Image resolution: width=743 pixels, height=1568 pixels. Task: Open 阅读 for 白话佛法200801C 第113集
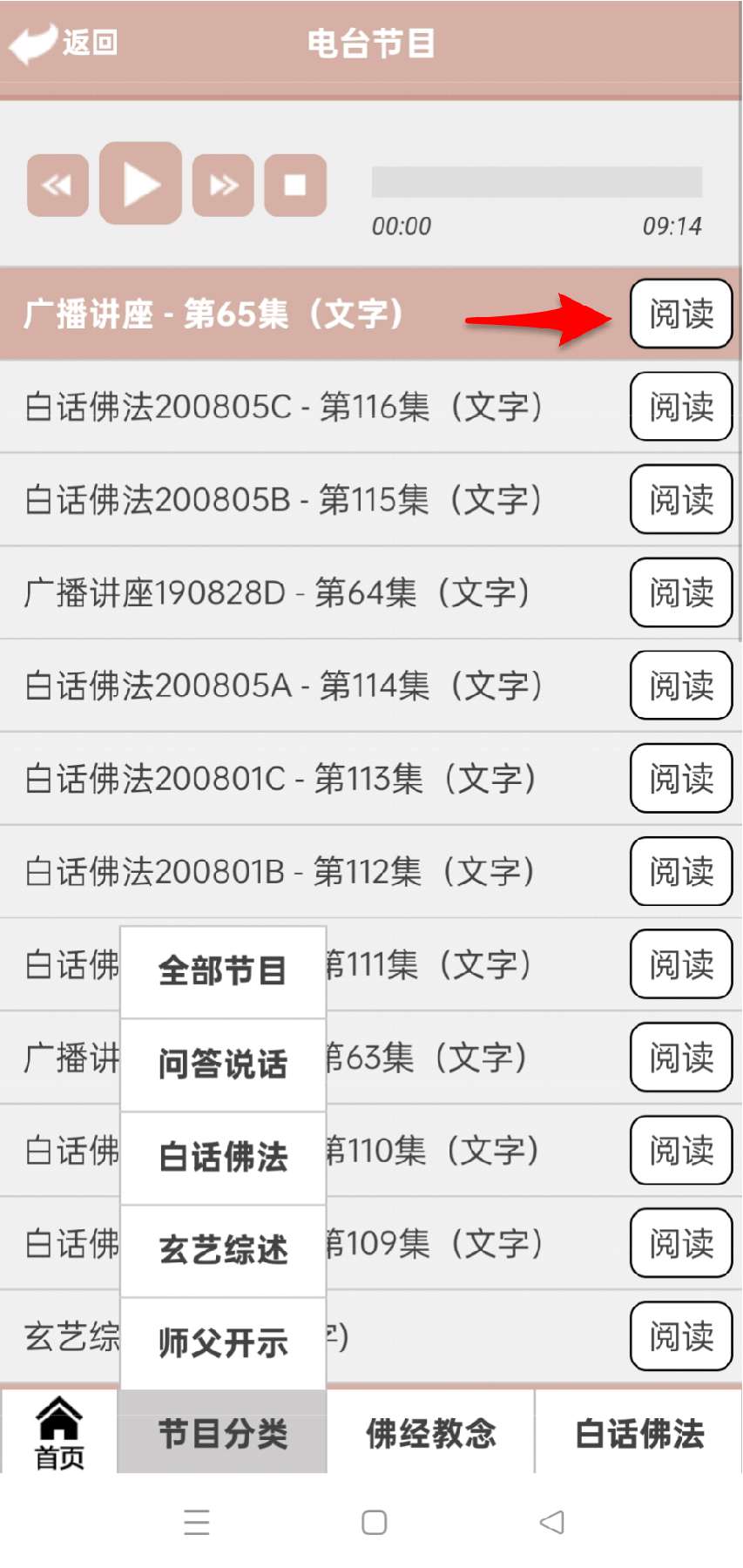click(x=681, y=779)
